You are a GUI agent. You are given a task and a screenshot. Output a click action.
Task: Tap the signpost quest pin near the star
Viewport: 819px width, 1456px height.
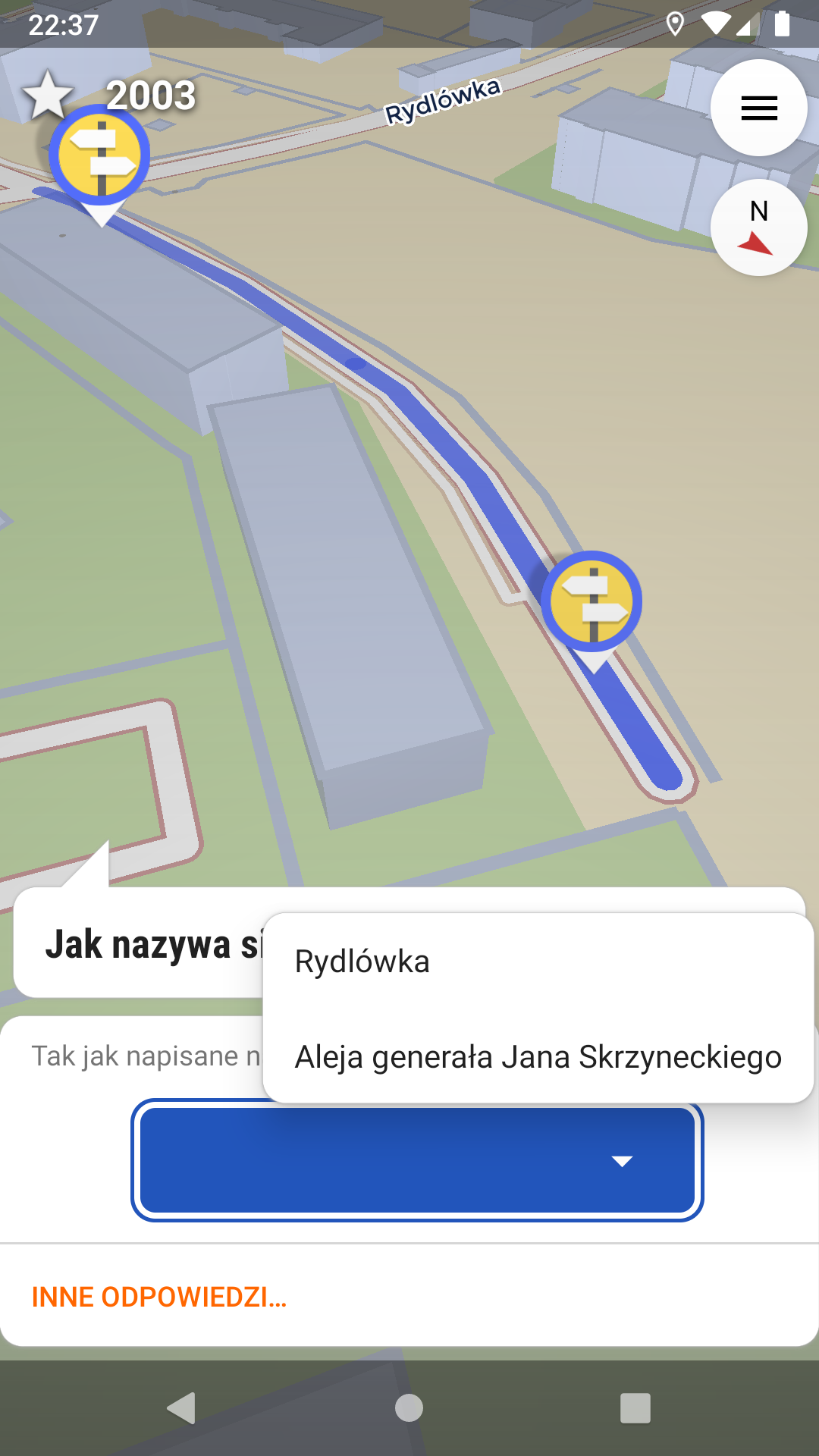pyautogui.click(x=100, y=155)
